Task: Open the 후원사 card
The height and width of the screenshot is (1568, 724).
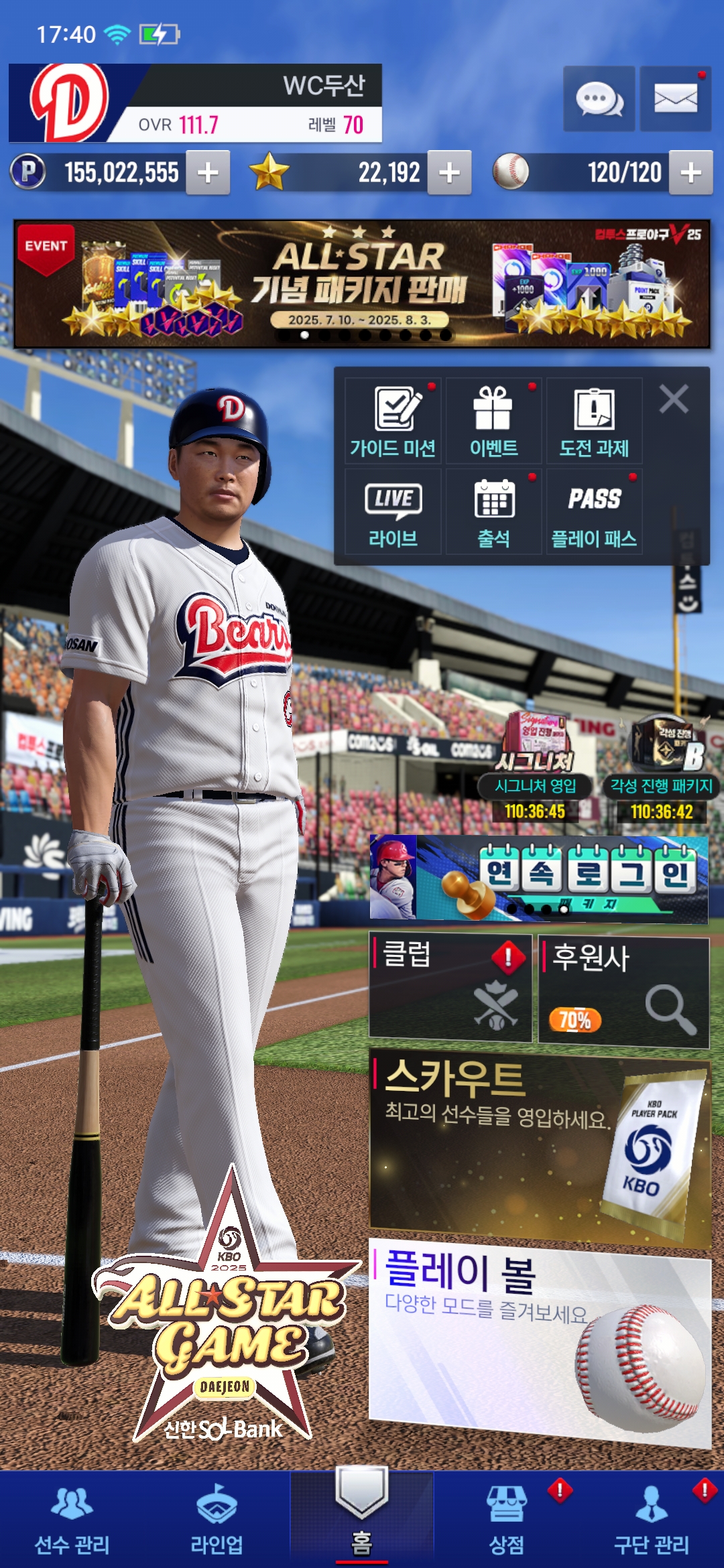Action: click(x=624, y=992)
